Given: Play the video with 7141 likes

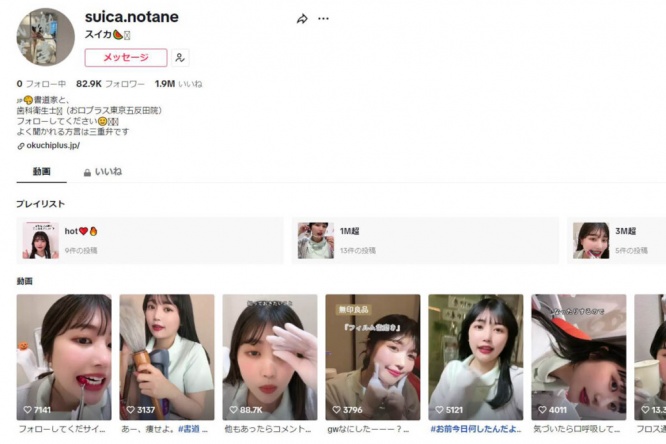Looking at the screenshot, I should pos(64,356).
